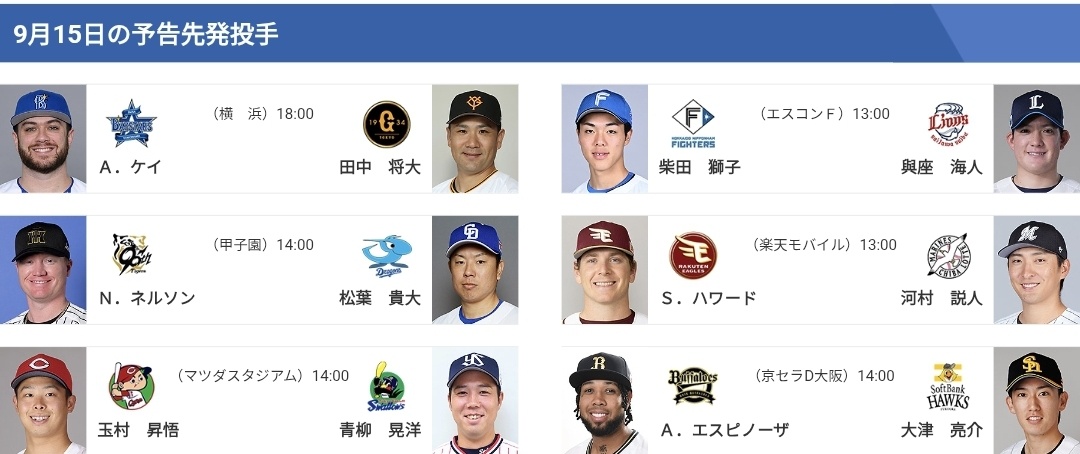Select the 楽天モバイル 13:00 ハワード vs 河村 matchup
1080x454 pixels.
(820, 270)
